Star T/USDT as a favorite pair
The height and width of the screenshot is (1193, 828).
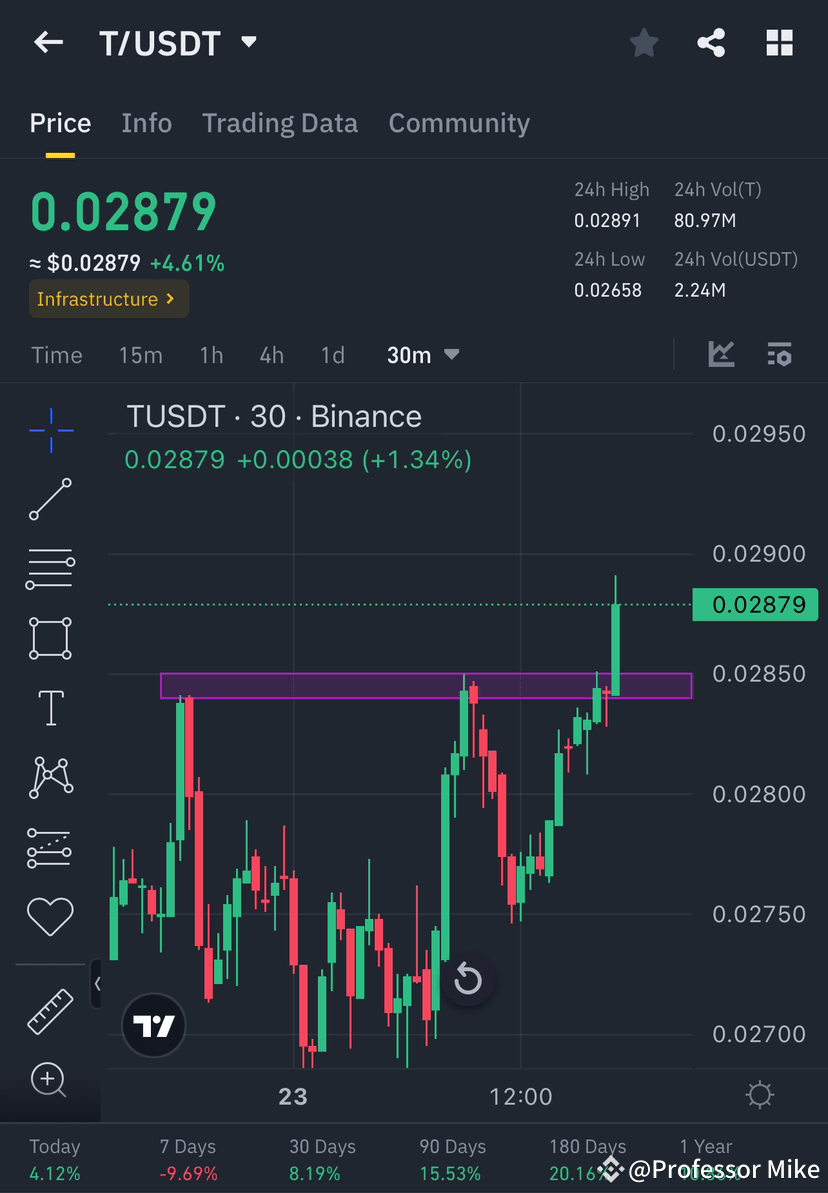[643, 42]
